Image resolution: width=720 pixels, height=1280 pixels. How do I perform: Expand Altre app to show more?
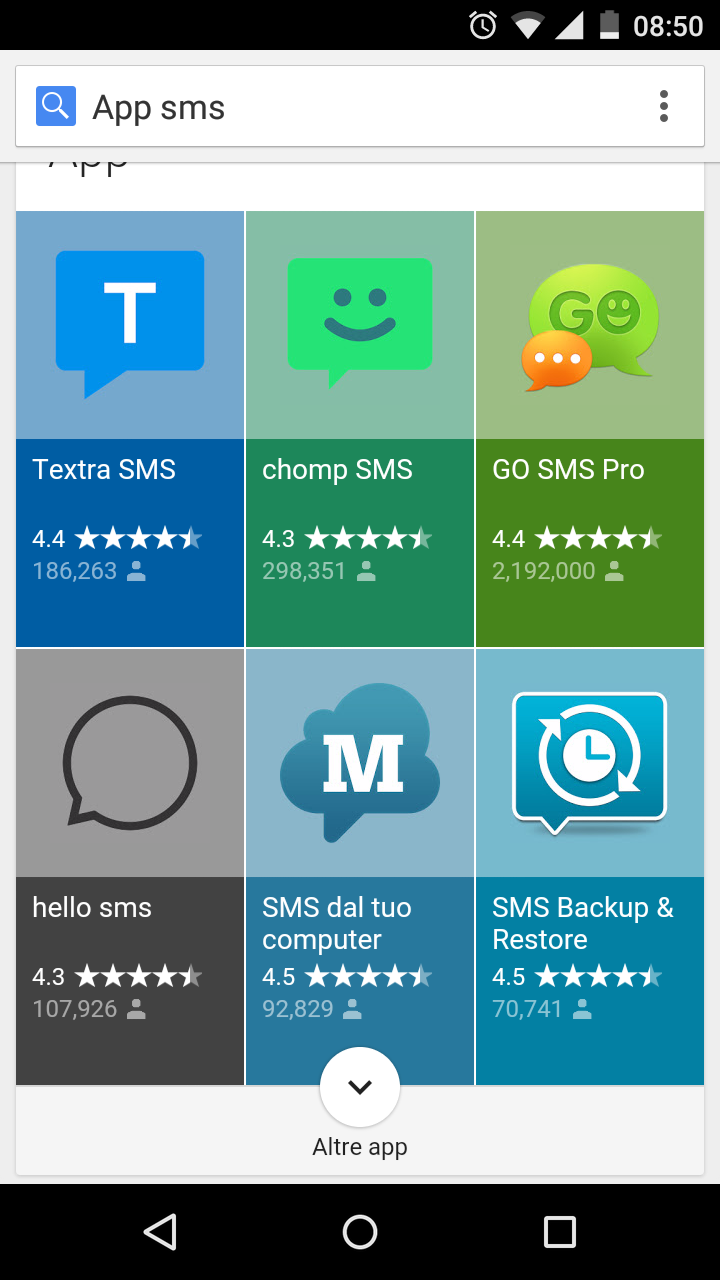click(x=360, y=1088)
